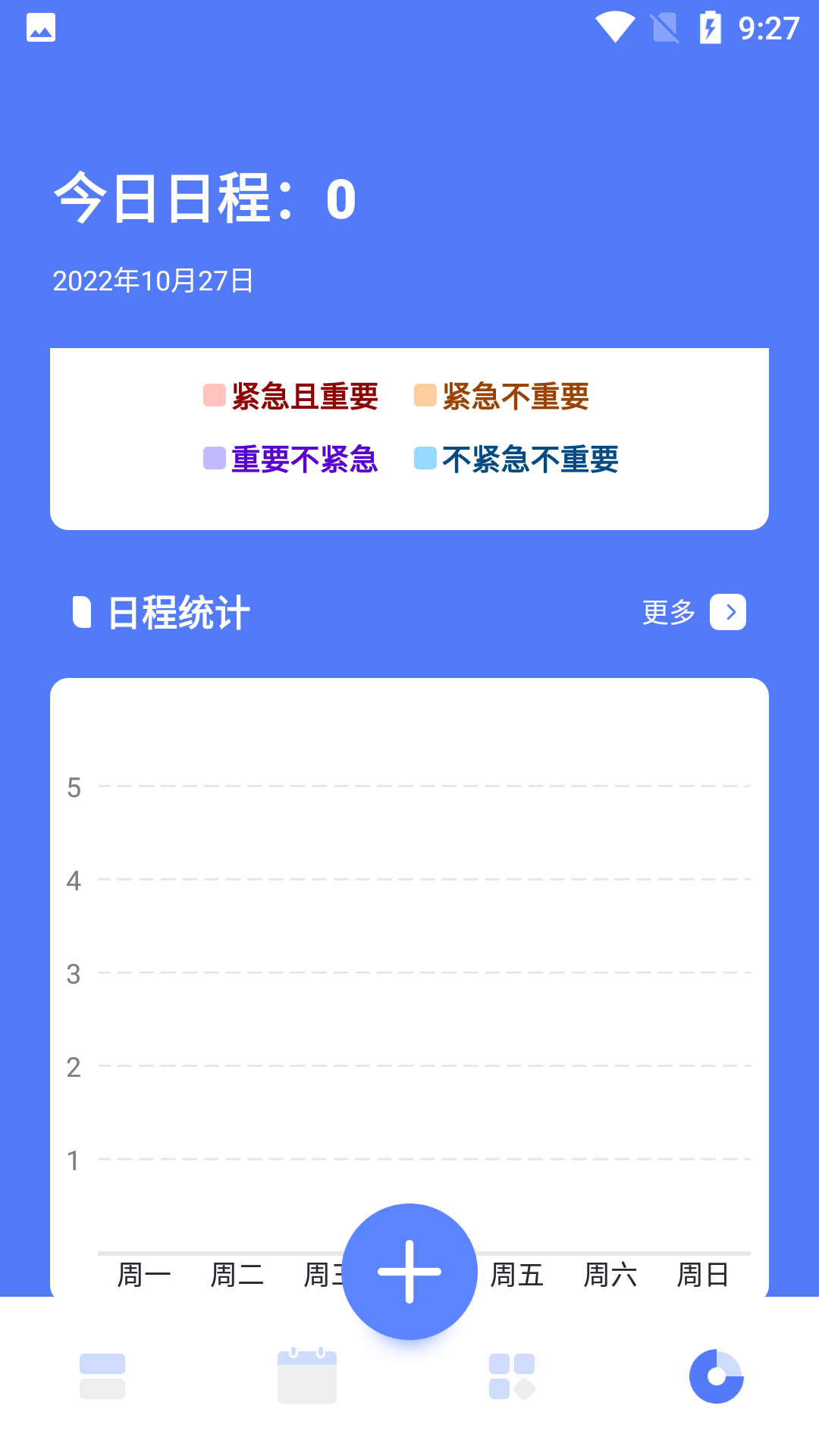
Task: Open more schedule statistics via 更多 arrow
Action: coord(727,612)
